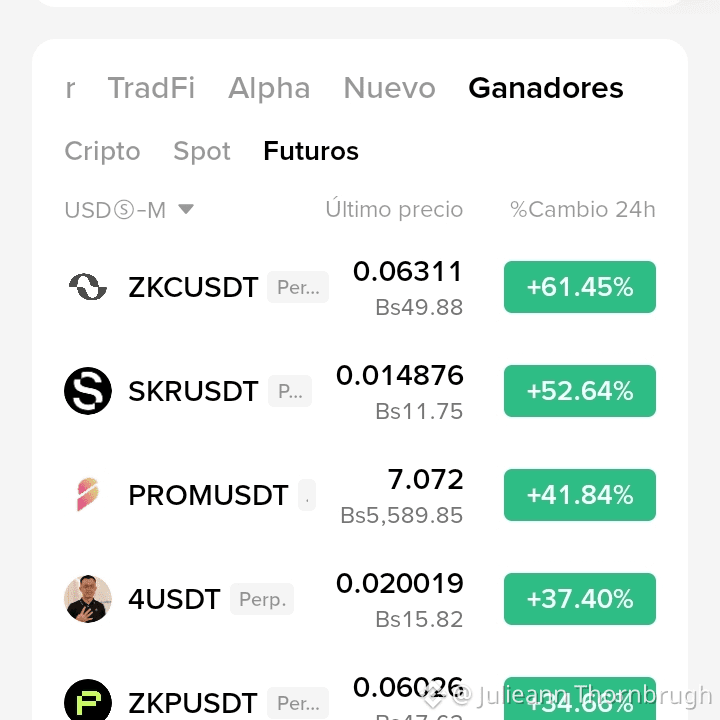View PROMUSDT futures details
This screenshot has width=720, height=720.
[360, 495]
